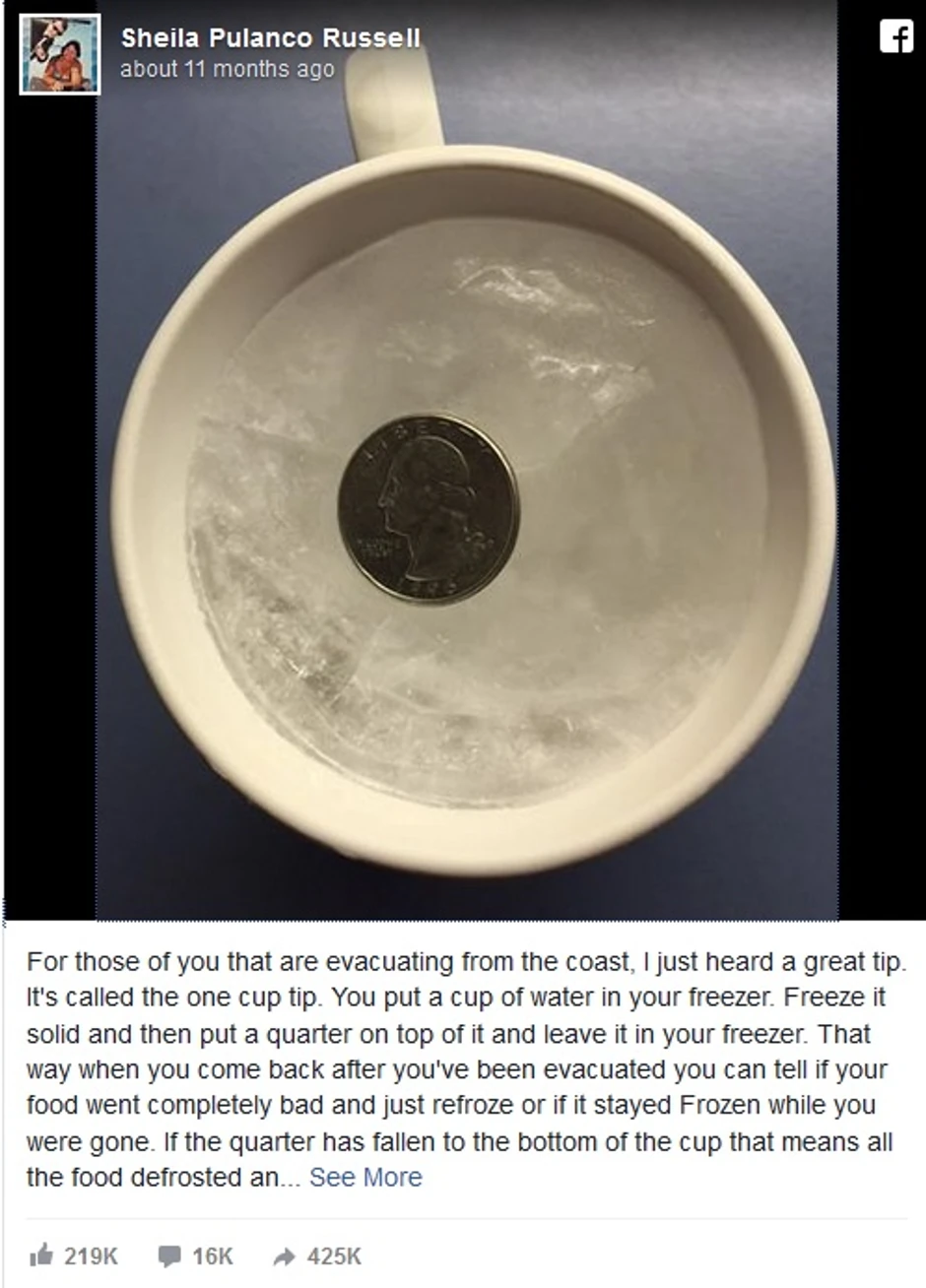Tap Sheila's profile picture thumbnail
This screenshot has width=926, height=1288.
pyautogui.click(x=60, y=54)
